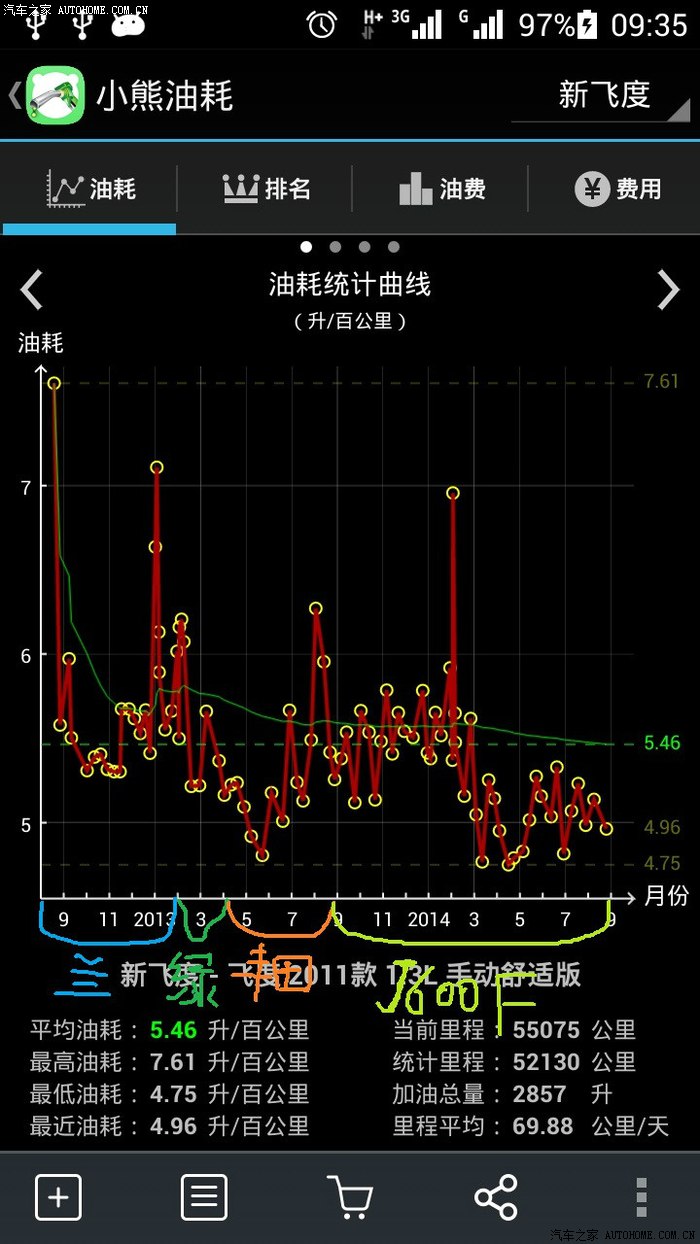This screenshot has width=700, height=1244.
Task: Switch to the 油耗 tab
Action: [91, 188]
